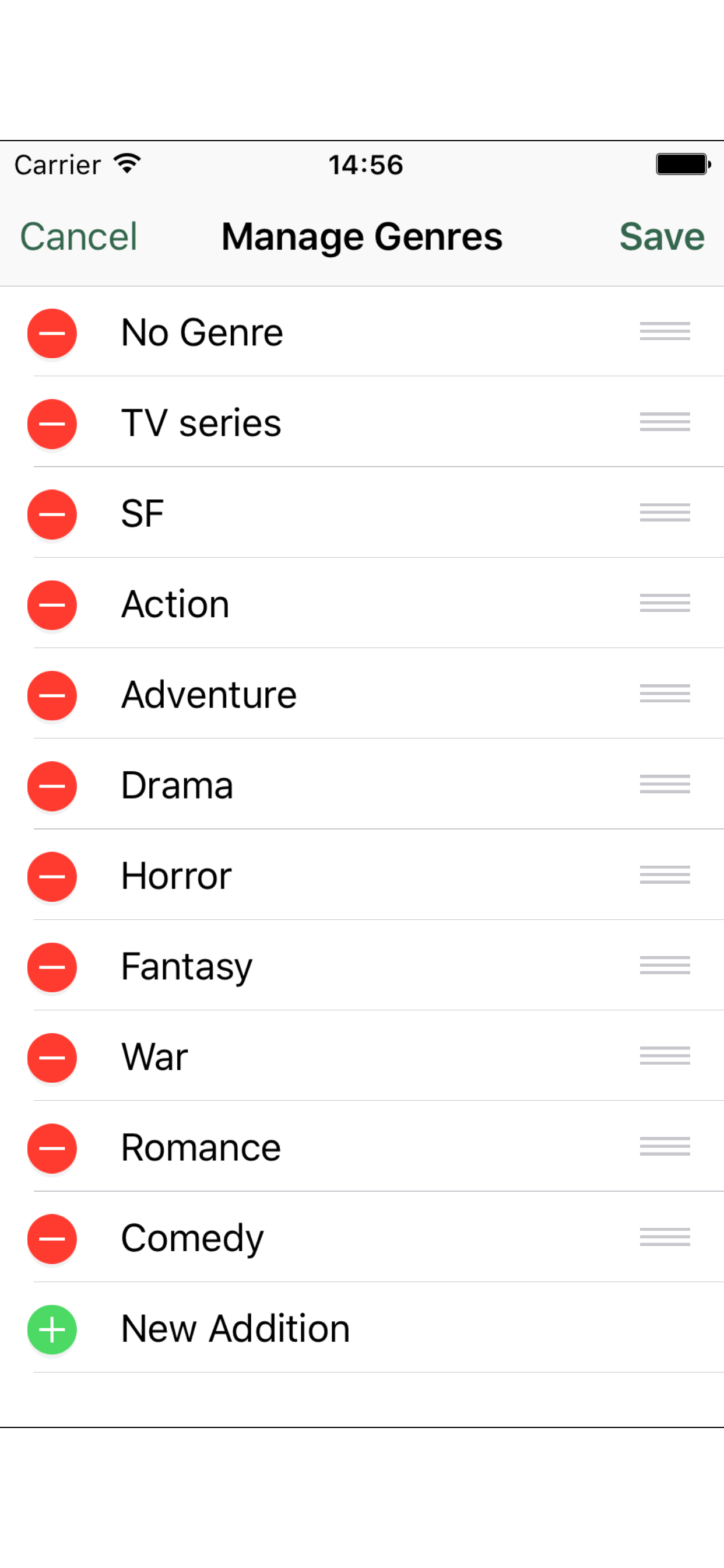Tap the red minus next to Action
The width and height of the screenshot is (724, 1568).
click(52, 605)
